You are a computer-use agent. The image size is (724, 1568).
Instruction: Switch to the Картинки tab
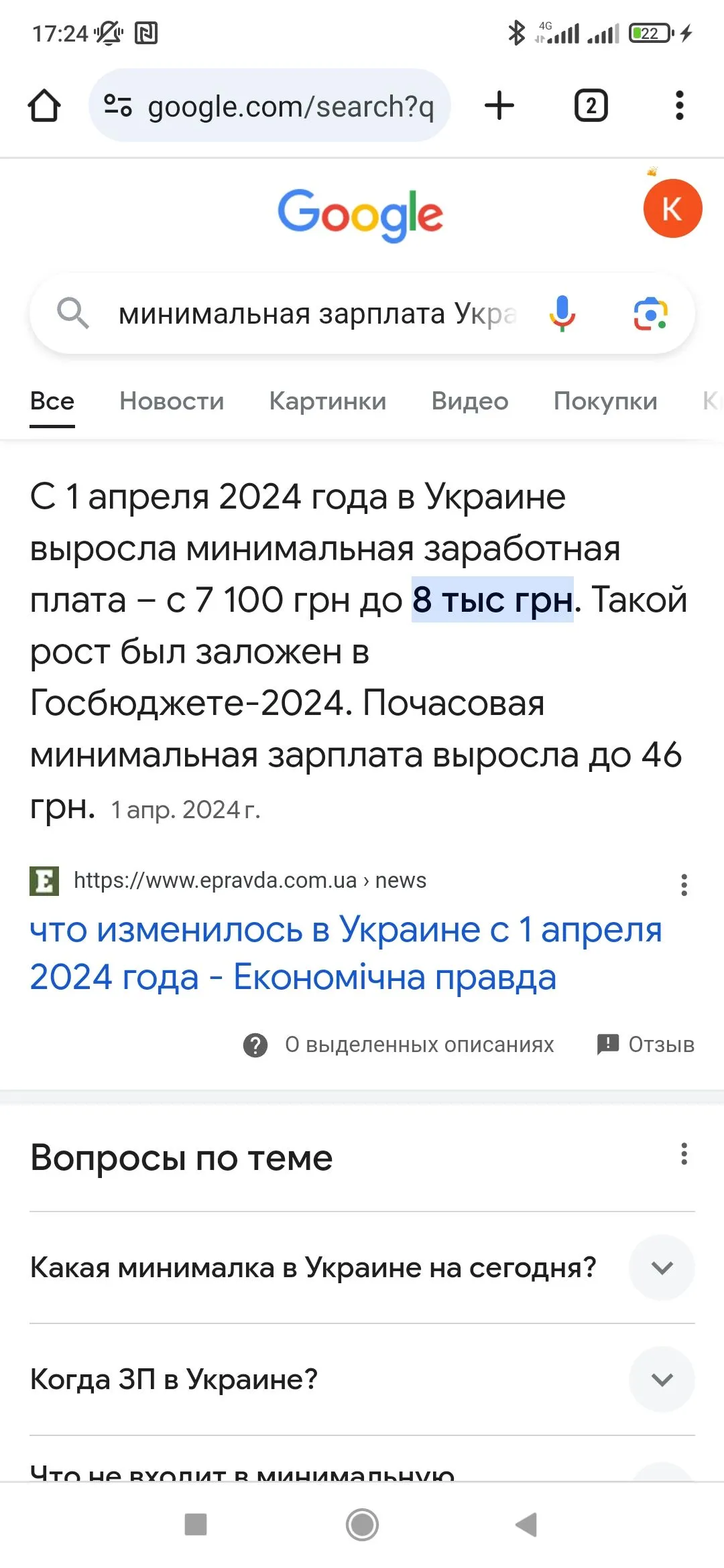[x=328, y=401]
